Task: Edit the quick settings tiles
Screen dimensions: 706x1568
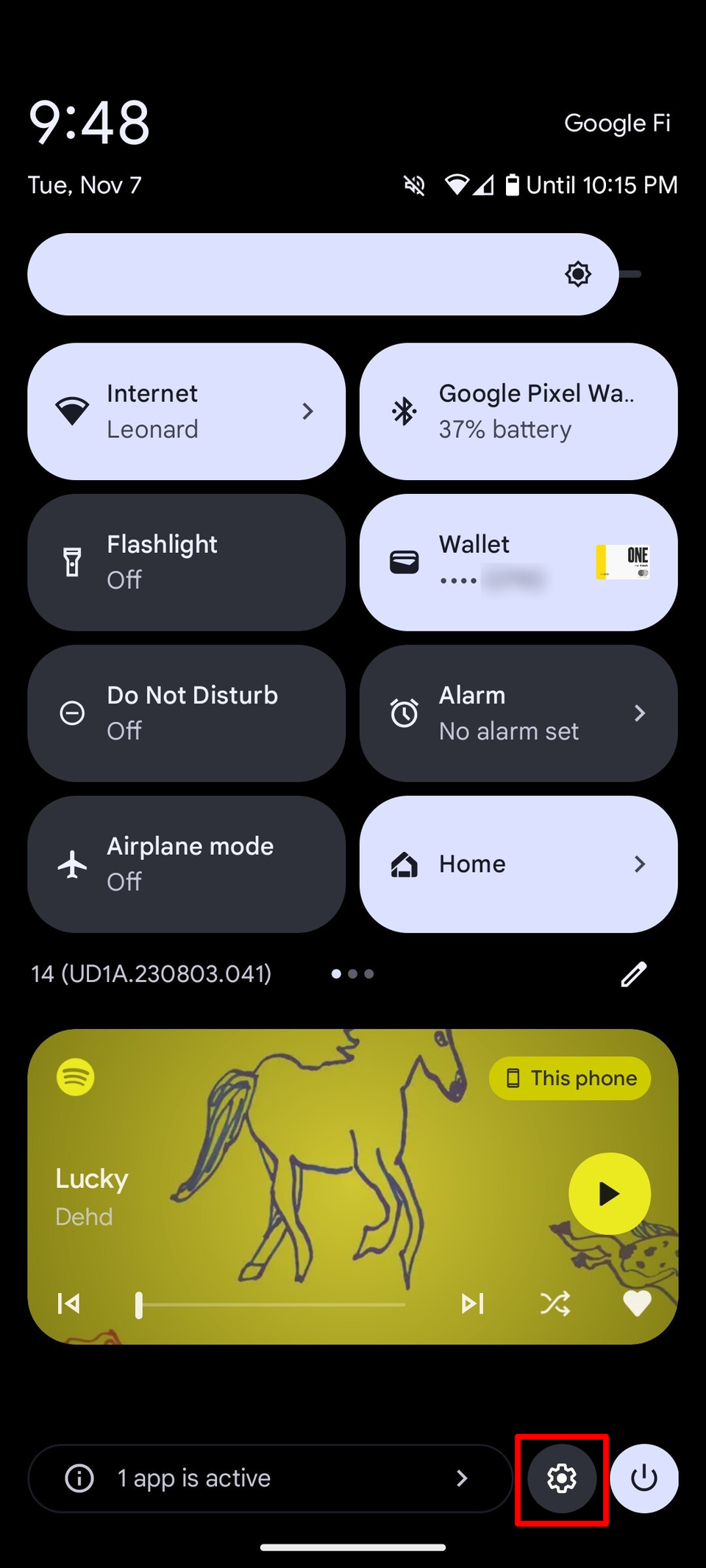Action: click(x=634, y=973)
